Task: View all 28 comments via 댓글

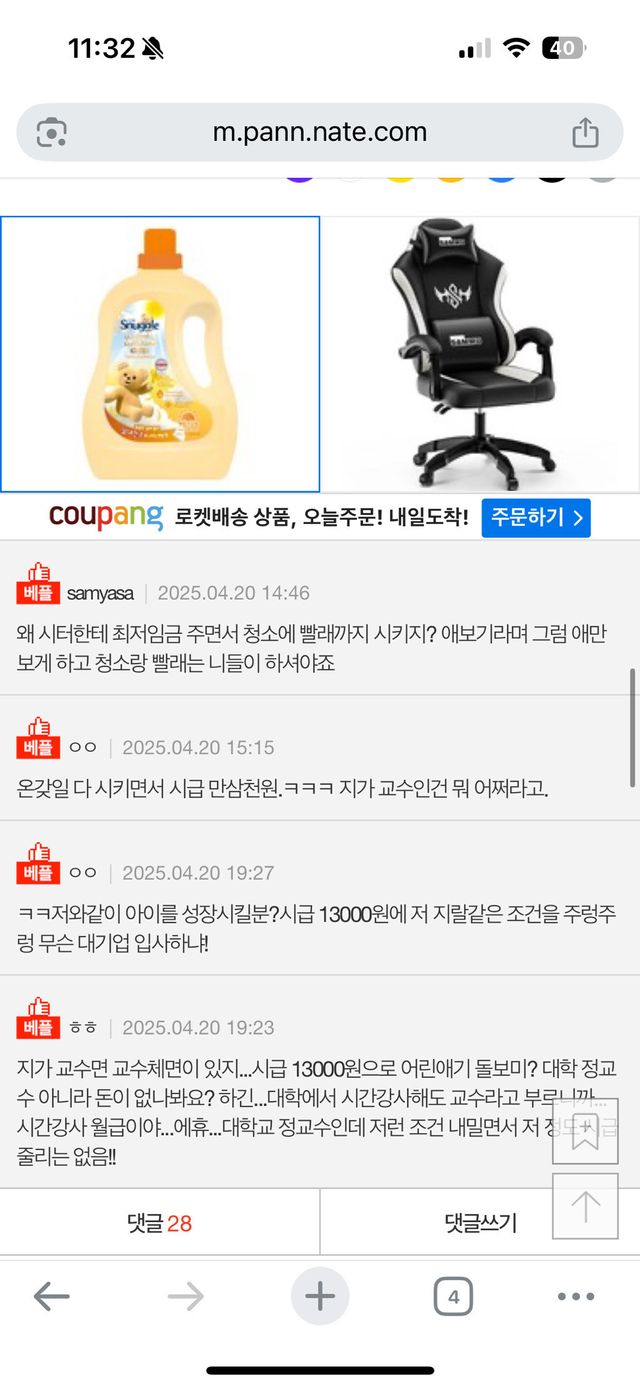Action: [159, 1222]
